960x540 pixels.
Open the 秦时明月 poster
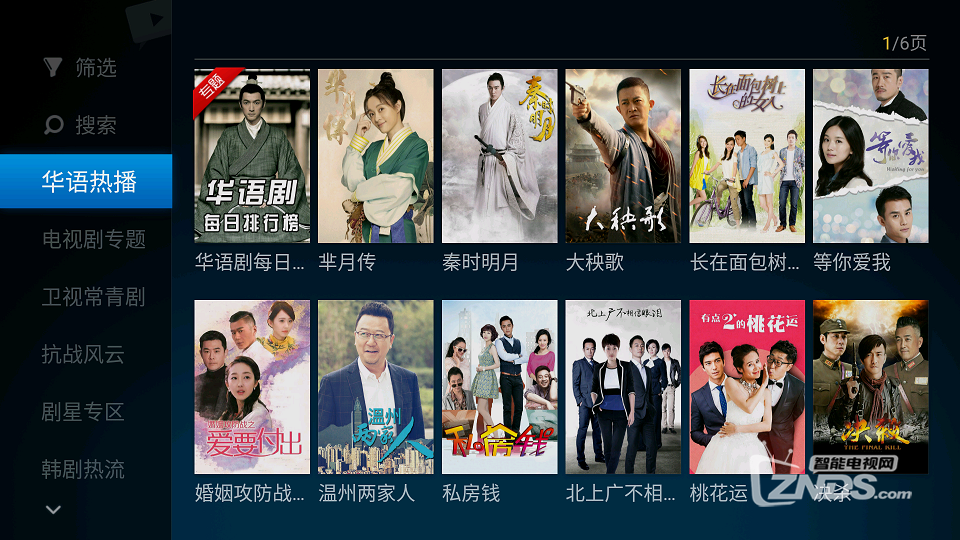pos(499,156)
